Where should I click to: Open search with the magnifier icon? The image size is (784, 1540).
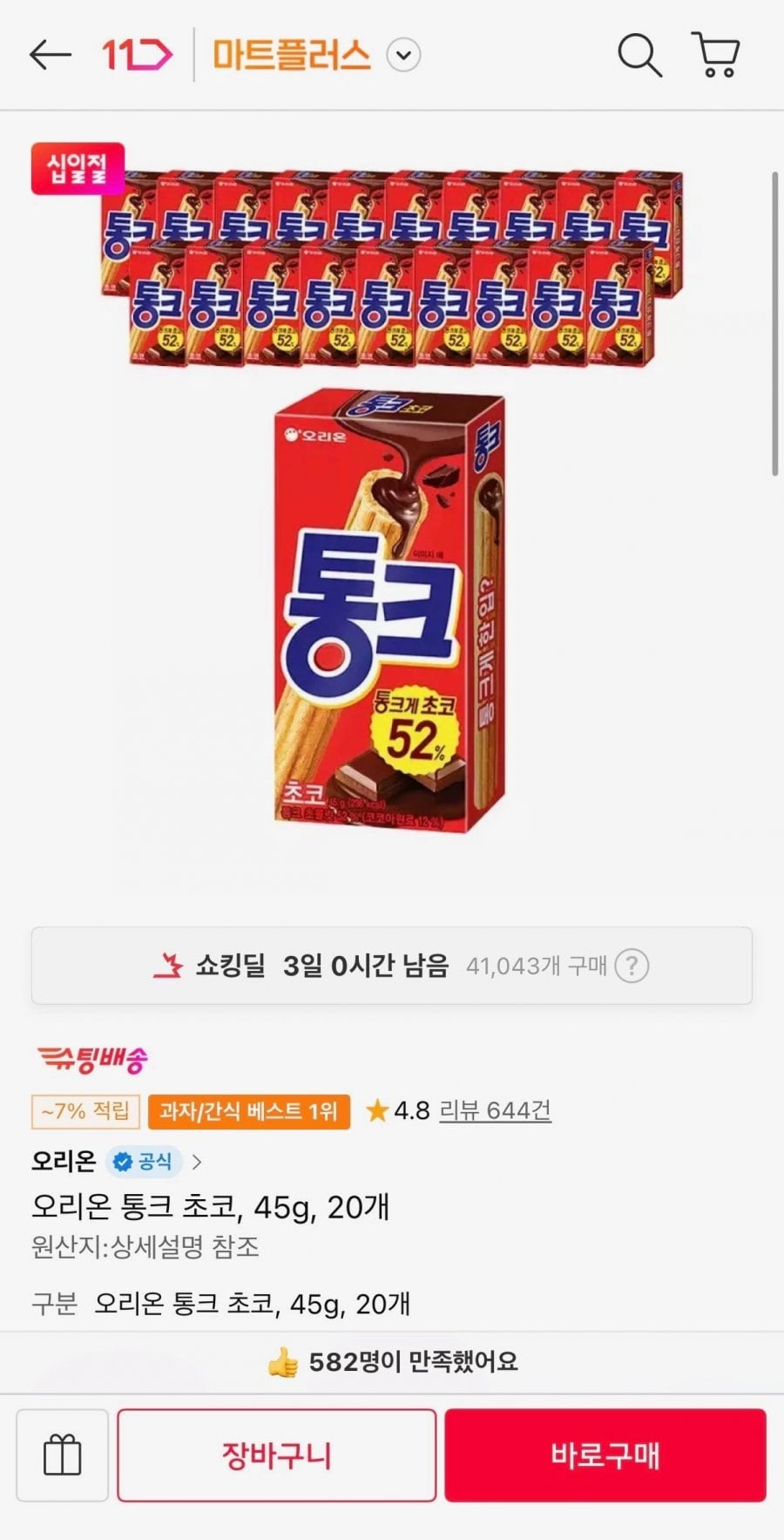[639, 56]
